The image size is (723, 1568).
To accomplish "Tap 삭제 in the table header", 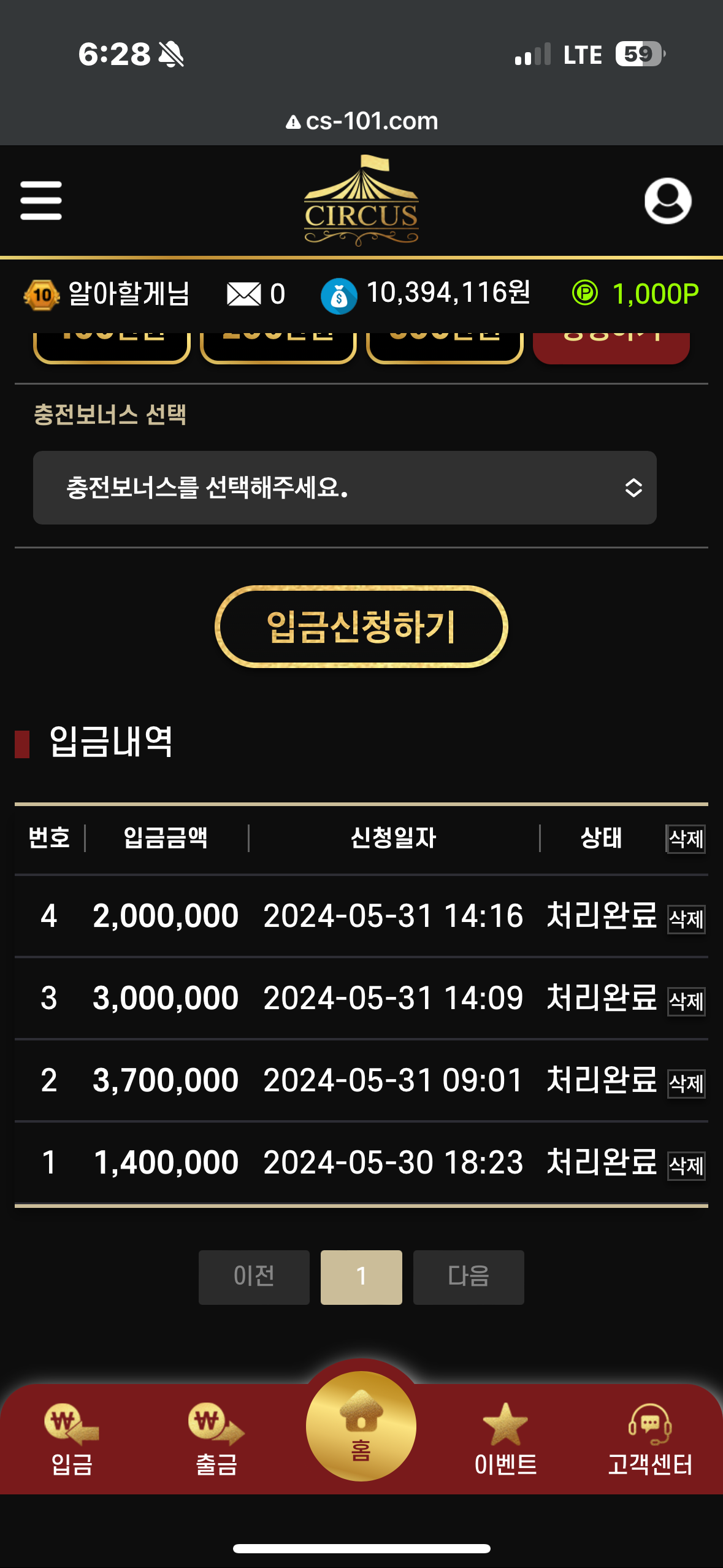I will (686, 839).
